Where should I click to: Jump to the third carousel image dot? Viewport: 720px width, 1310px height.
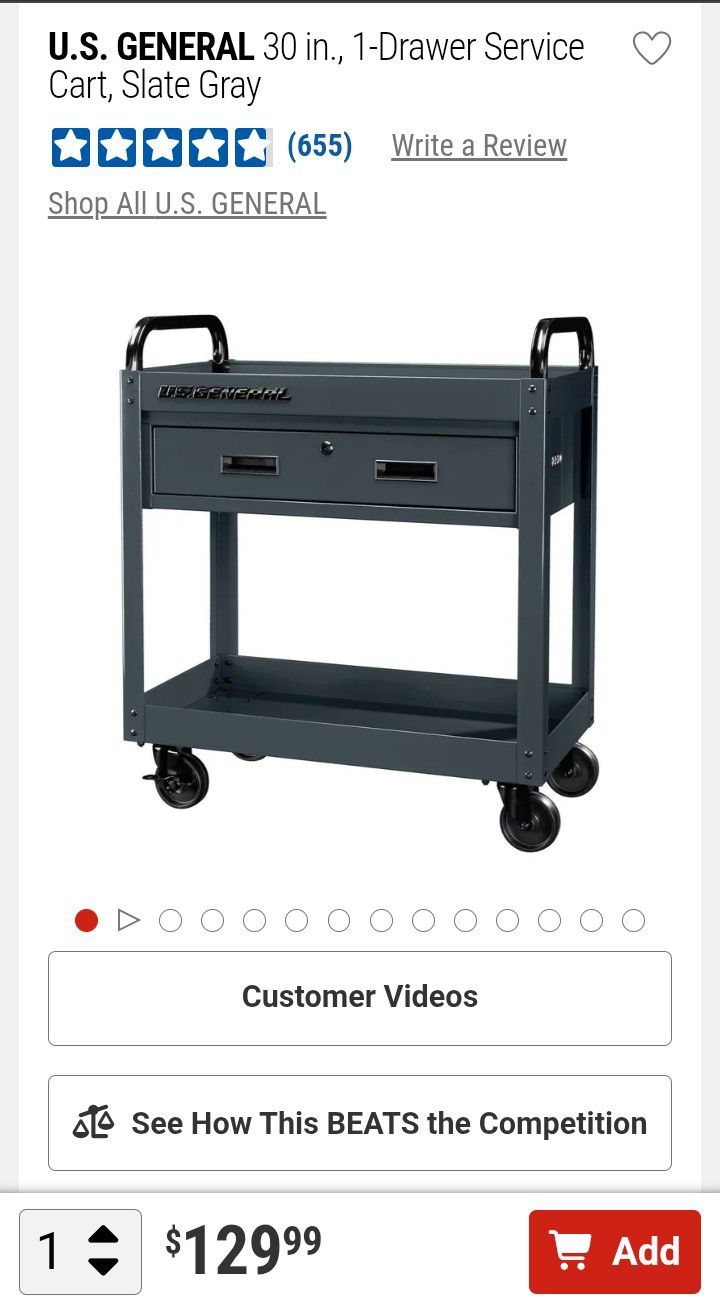tap(171, 920)
